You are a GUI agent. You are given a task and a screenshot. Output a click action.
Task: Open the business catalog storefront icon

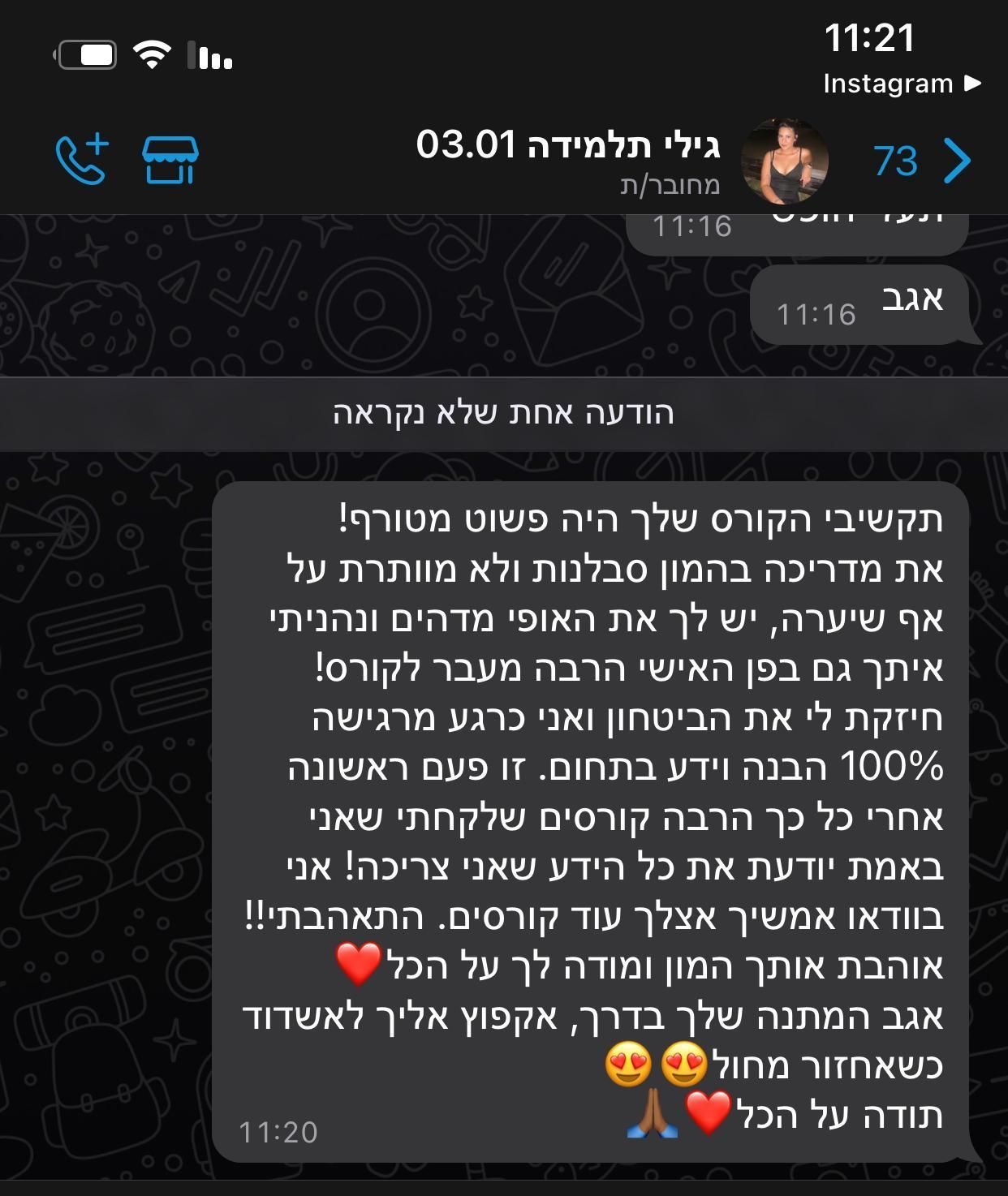170,160
